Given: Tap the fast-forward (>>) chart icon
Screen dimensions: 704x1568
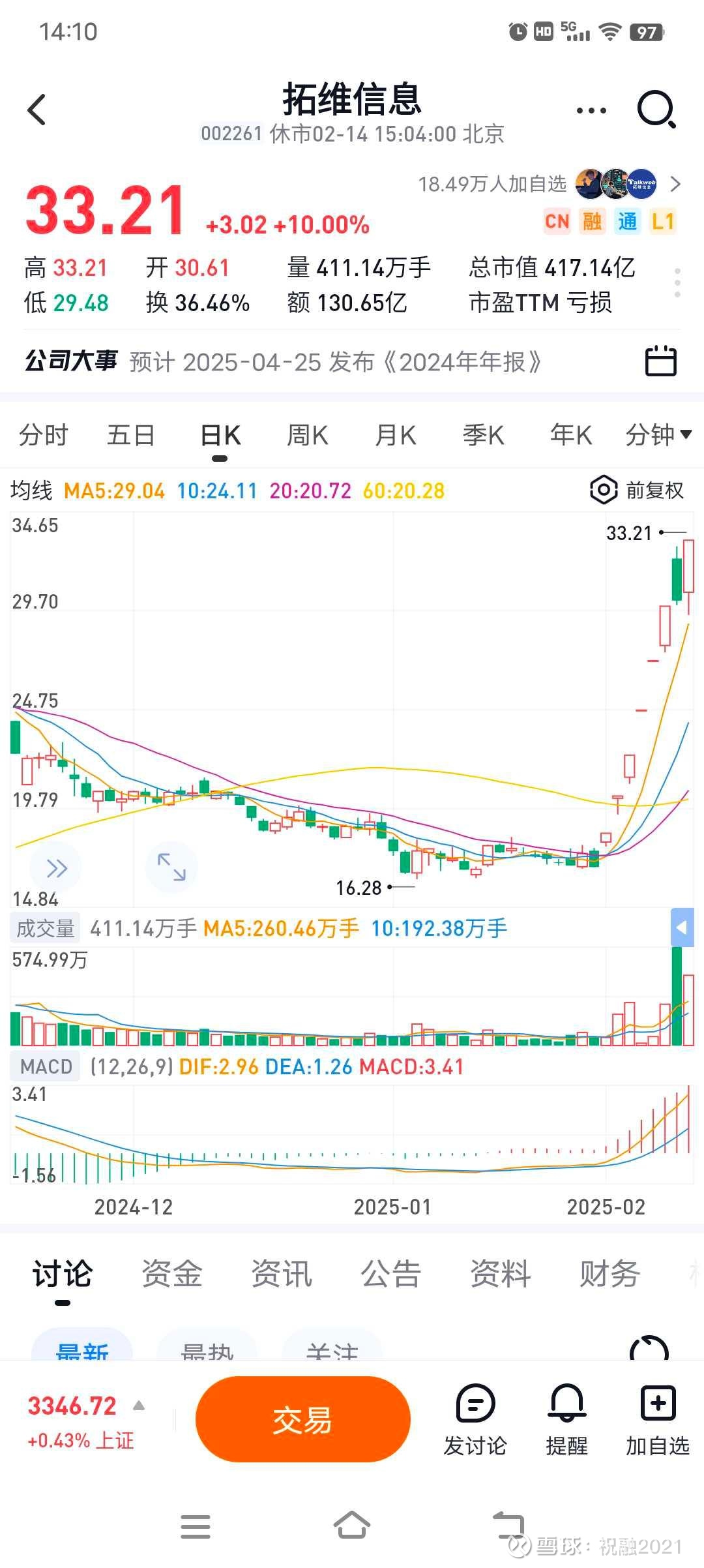Looking at the screenshot, I should pos(56,867).
